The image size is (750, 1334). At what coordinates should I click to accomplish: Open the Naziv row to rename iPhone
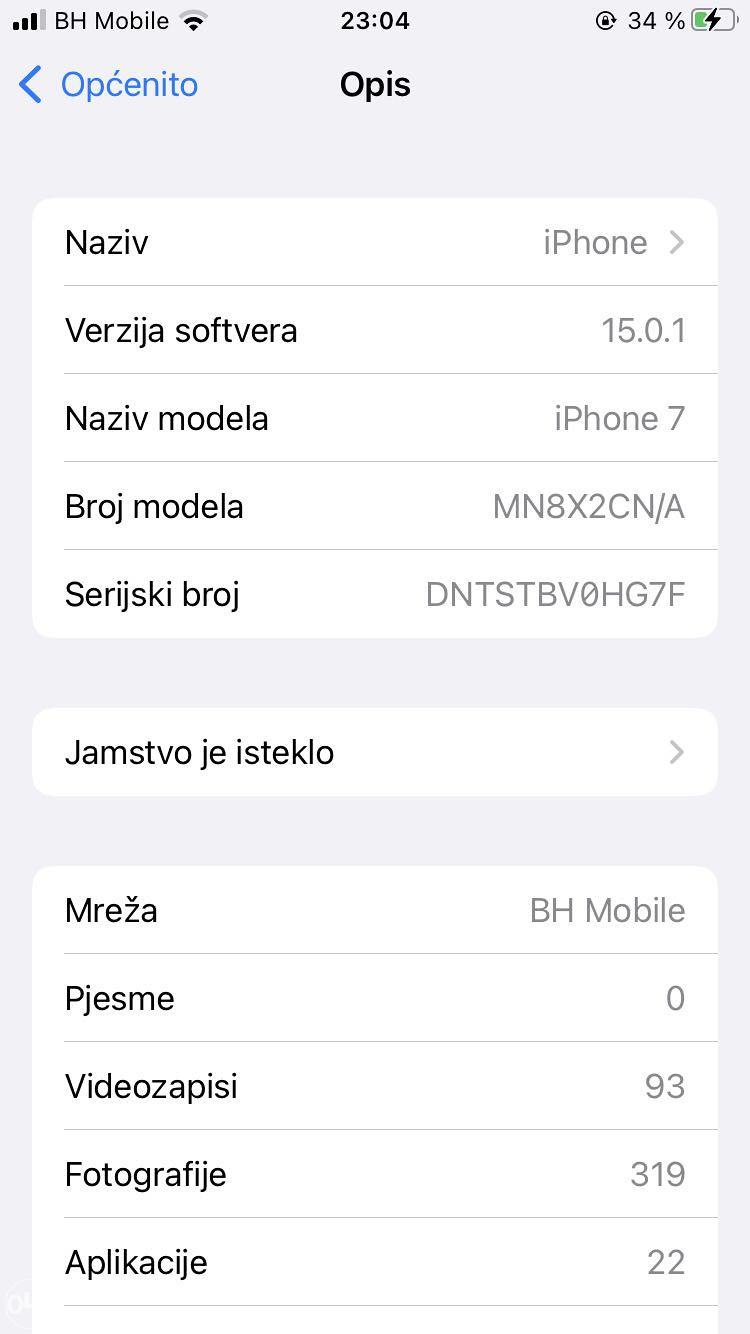click(x=375, y=242)
